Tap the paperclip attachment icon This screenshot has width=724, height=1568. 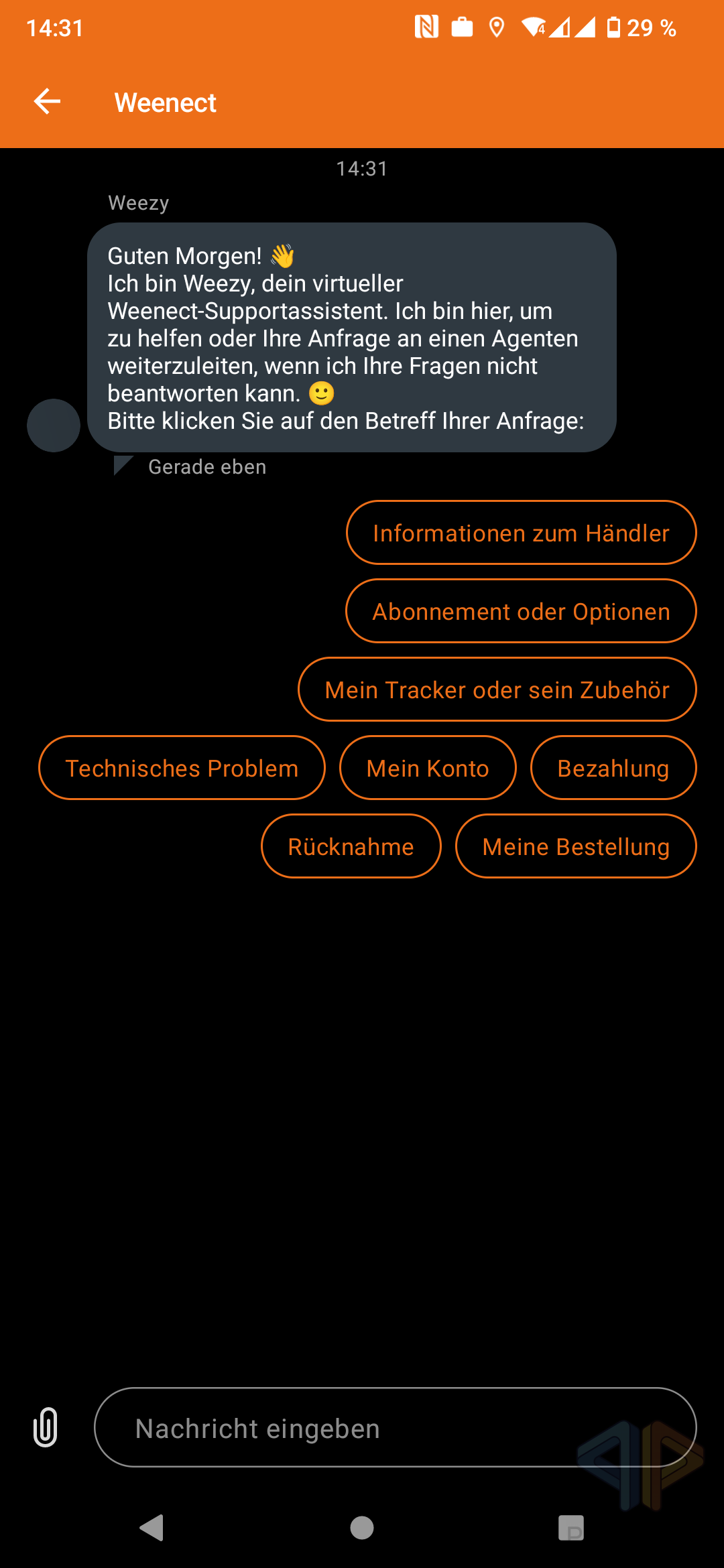(x=46, y=1427)
